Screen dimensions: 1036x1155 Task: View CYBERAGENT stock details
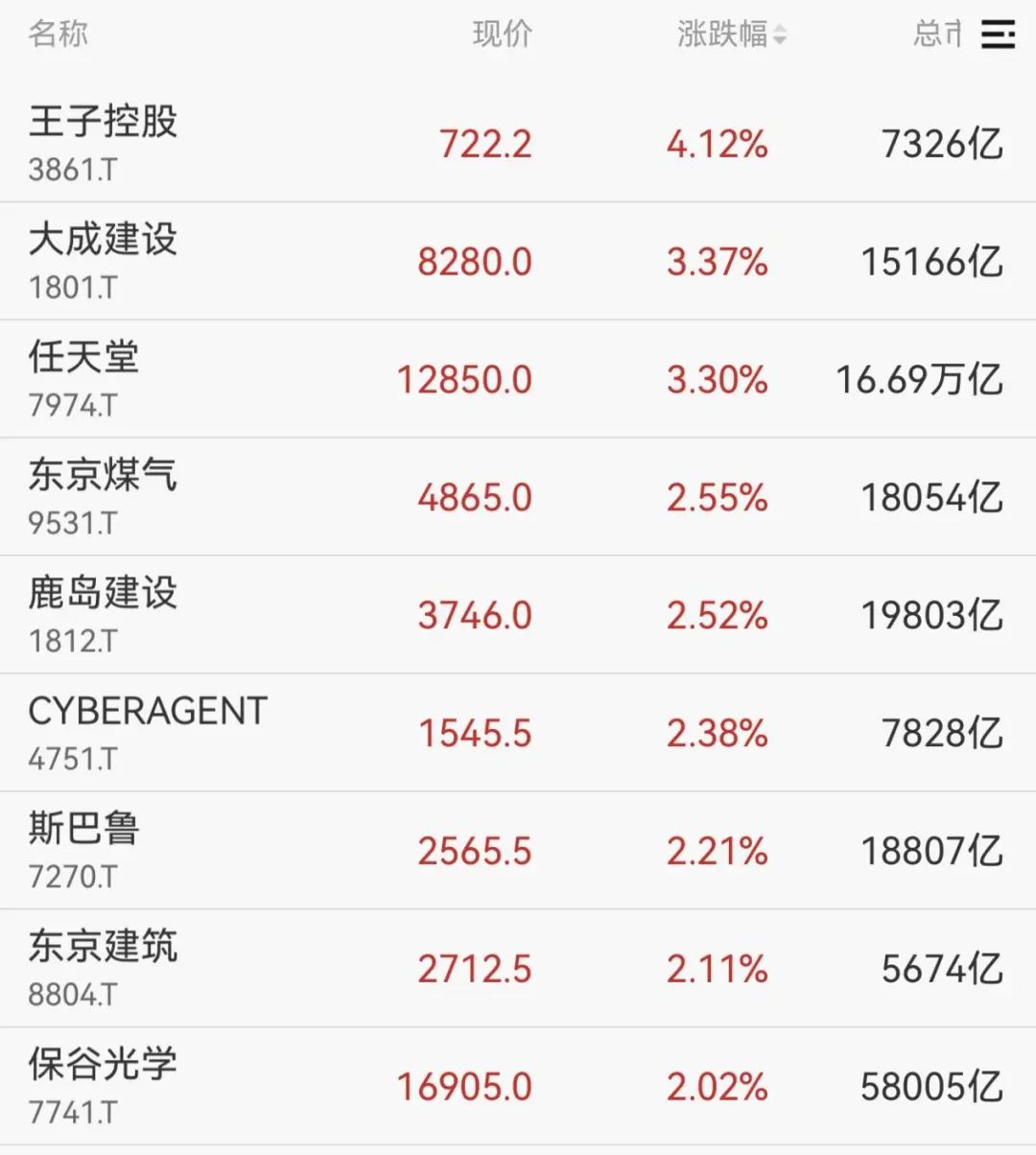[x=148, y=713]
